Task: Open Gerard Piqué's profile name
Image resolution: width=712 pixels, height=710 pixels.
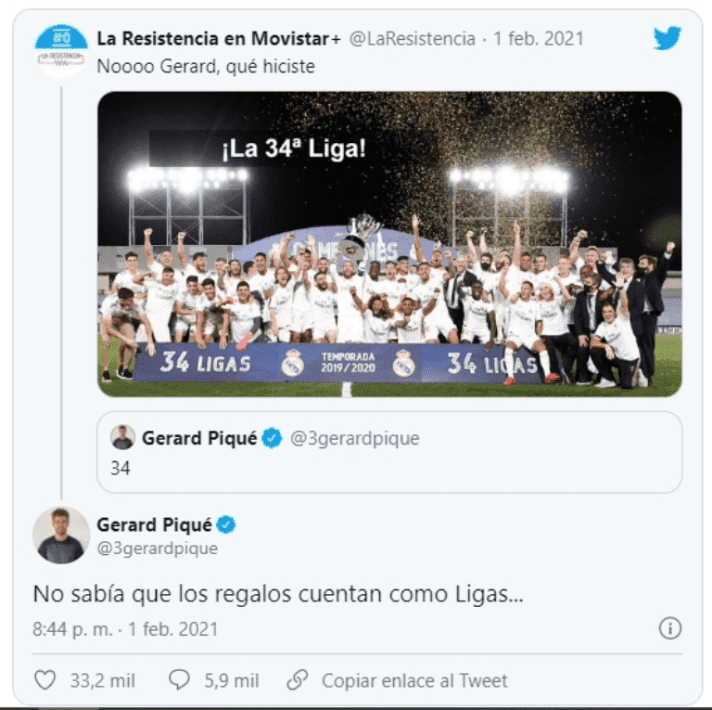Action: point(153,525)
